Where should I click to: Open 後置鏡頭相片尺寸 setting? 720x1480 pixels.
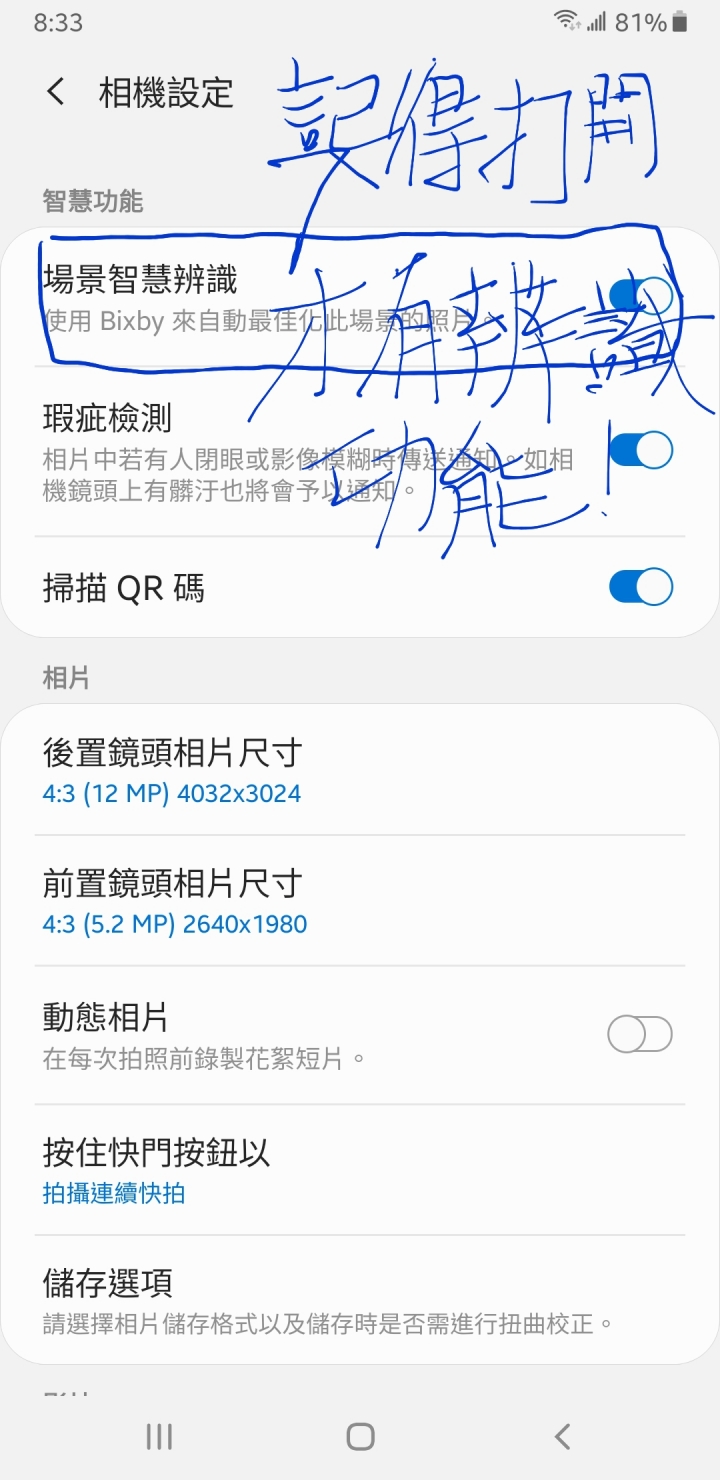[360, 769]
